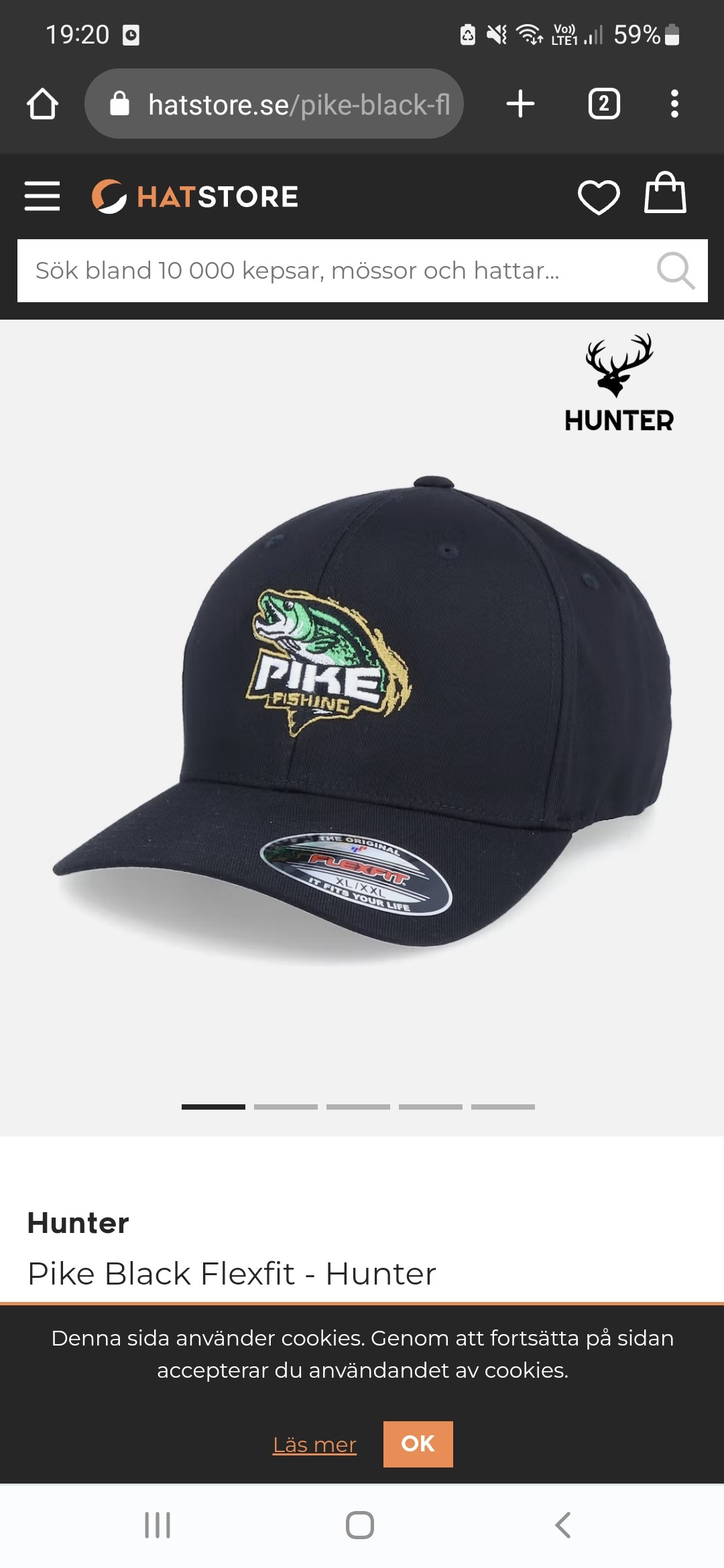The image size is (724, 1568).
Task: Open the Hunter brand logo
Action: coord(619,383)
